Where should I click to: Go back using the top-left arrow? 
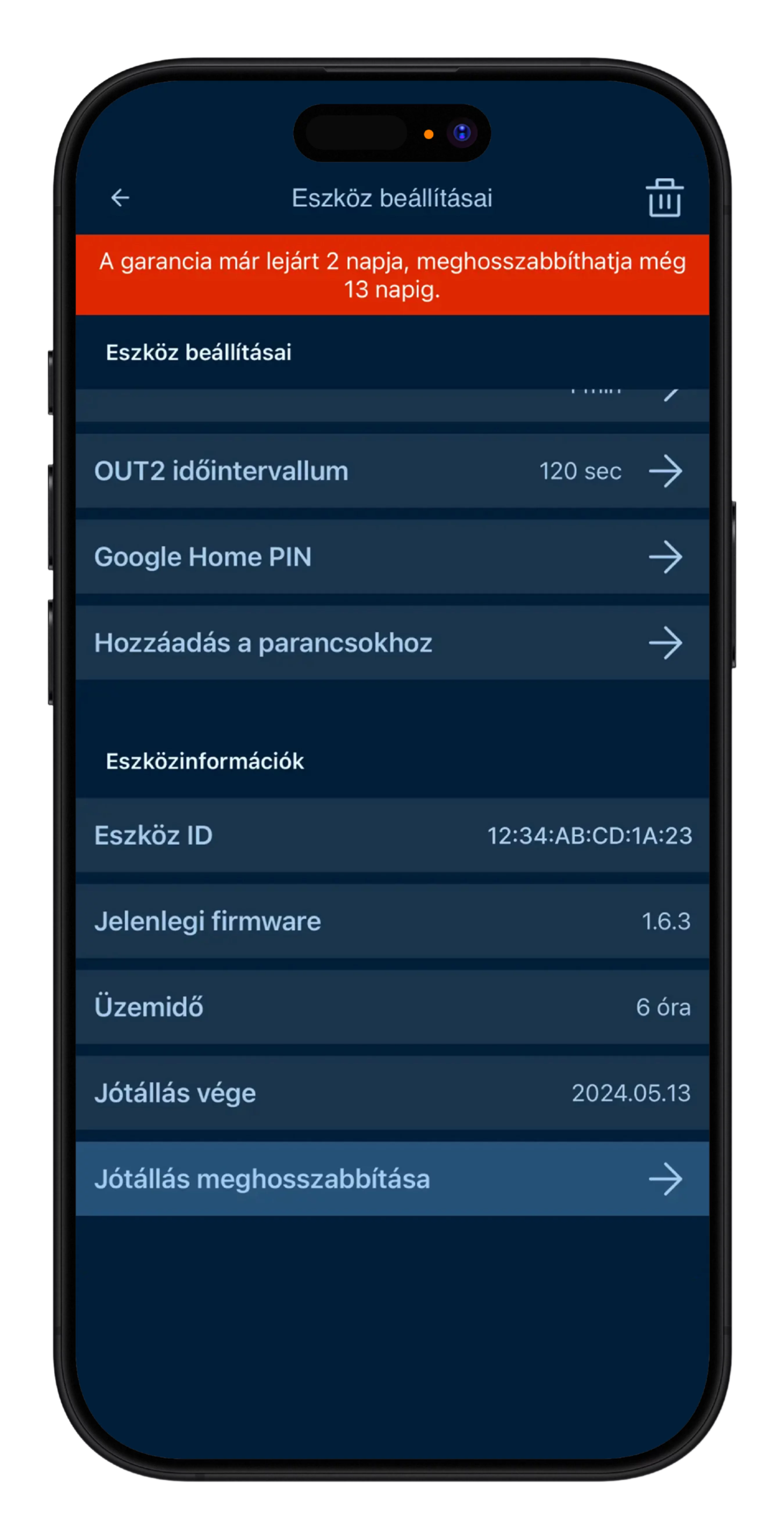coord(120,198)
